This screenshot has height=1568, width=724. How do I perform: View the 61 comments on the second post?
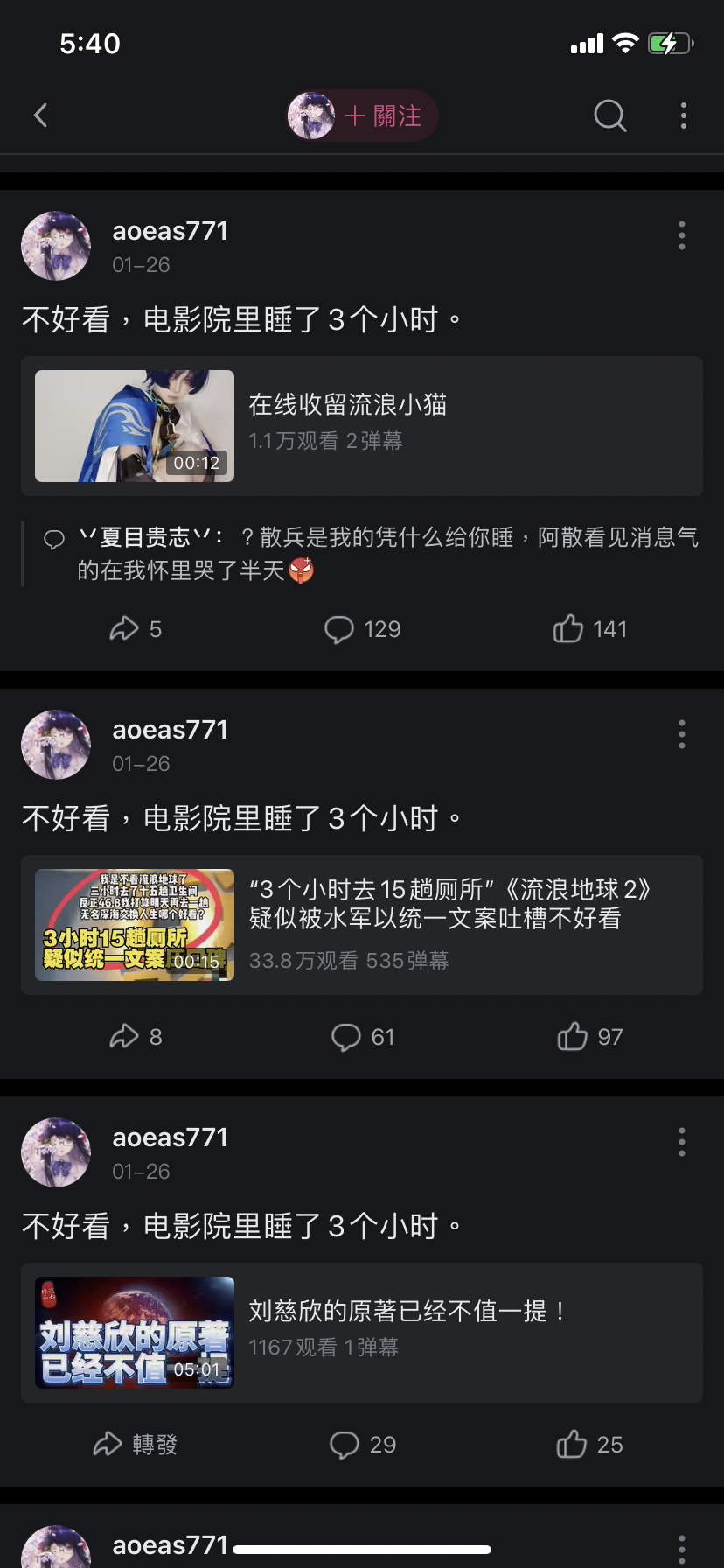point(362,1037)
